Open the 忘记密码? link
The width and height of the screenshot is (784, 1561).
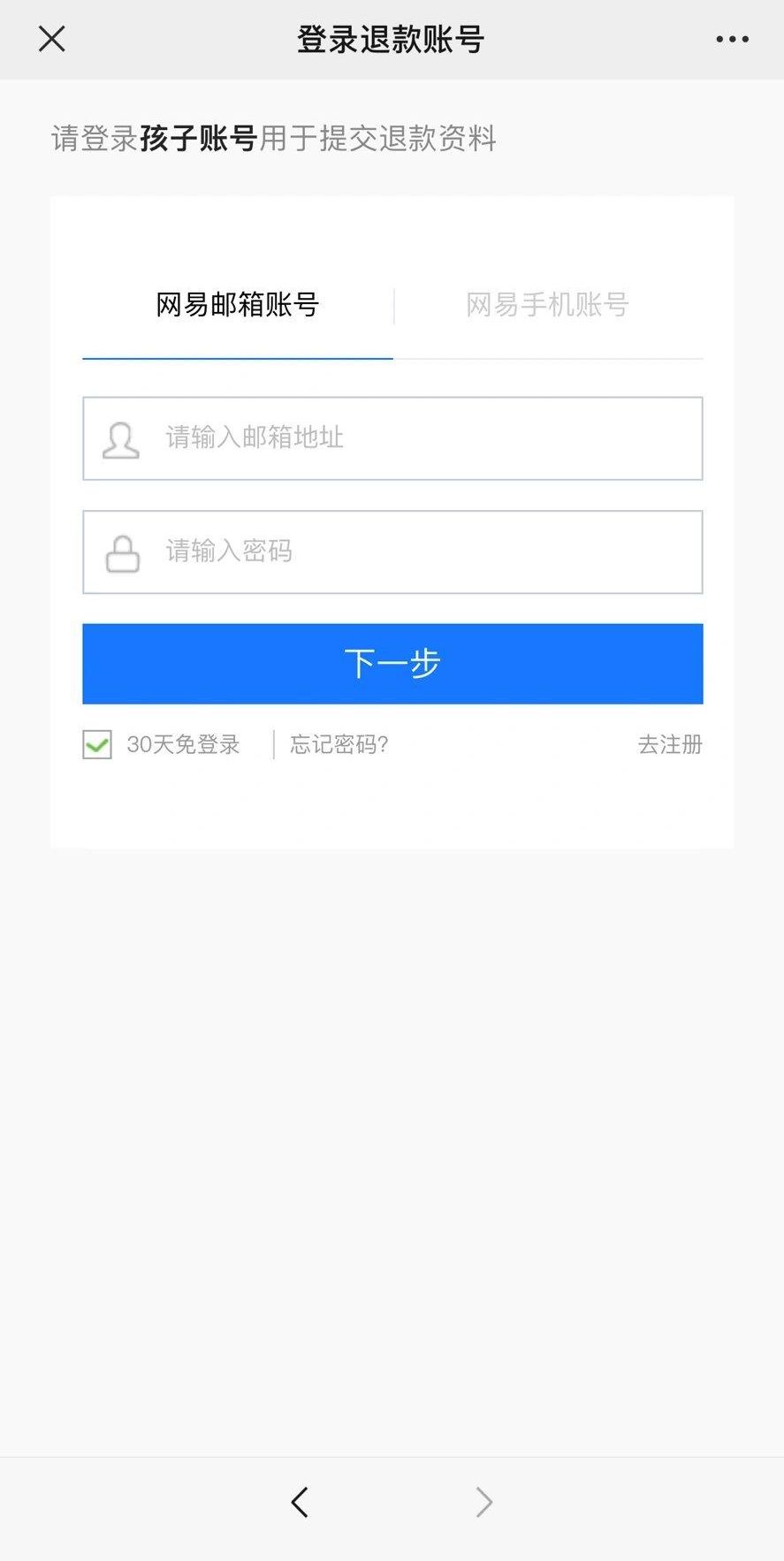click(x=339, y=744)
